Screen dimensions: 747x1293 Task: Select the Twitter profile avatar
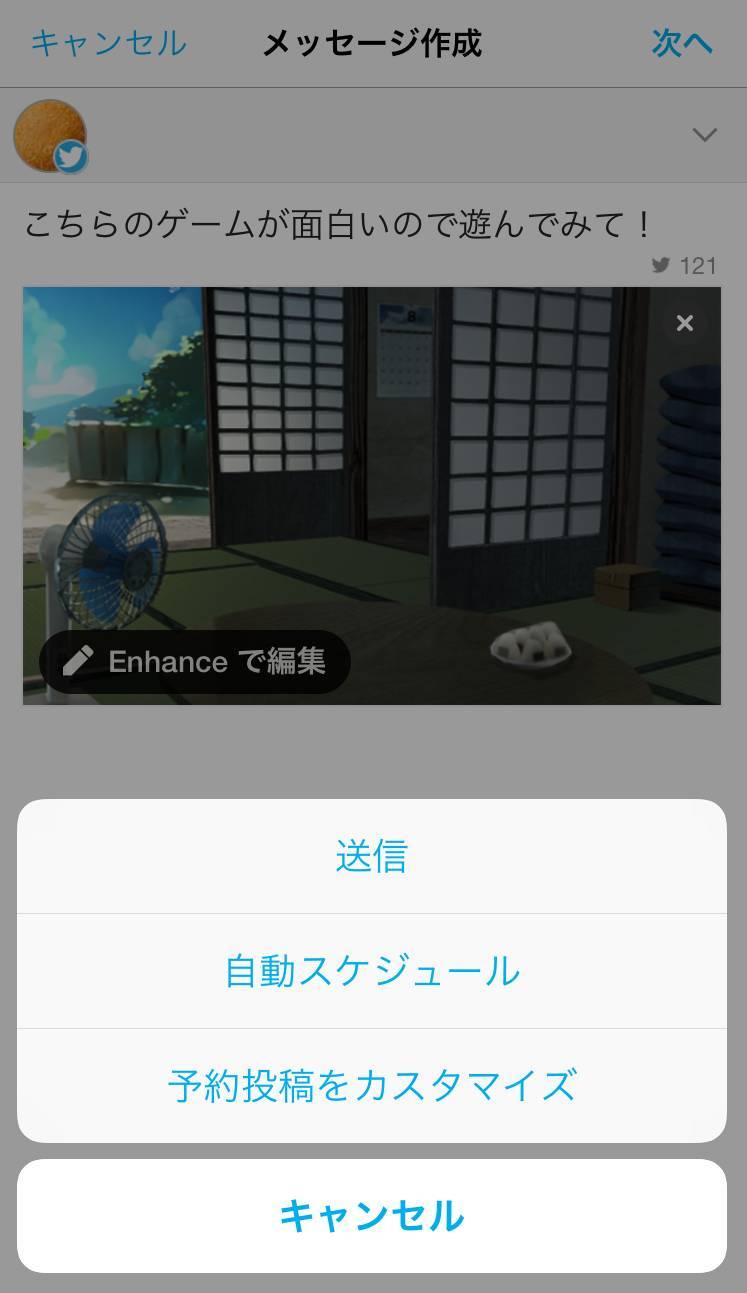50,135
